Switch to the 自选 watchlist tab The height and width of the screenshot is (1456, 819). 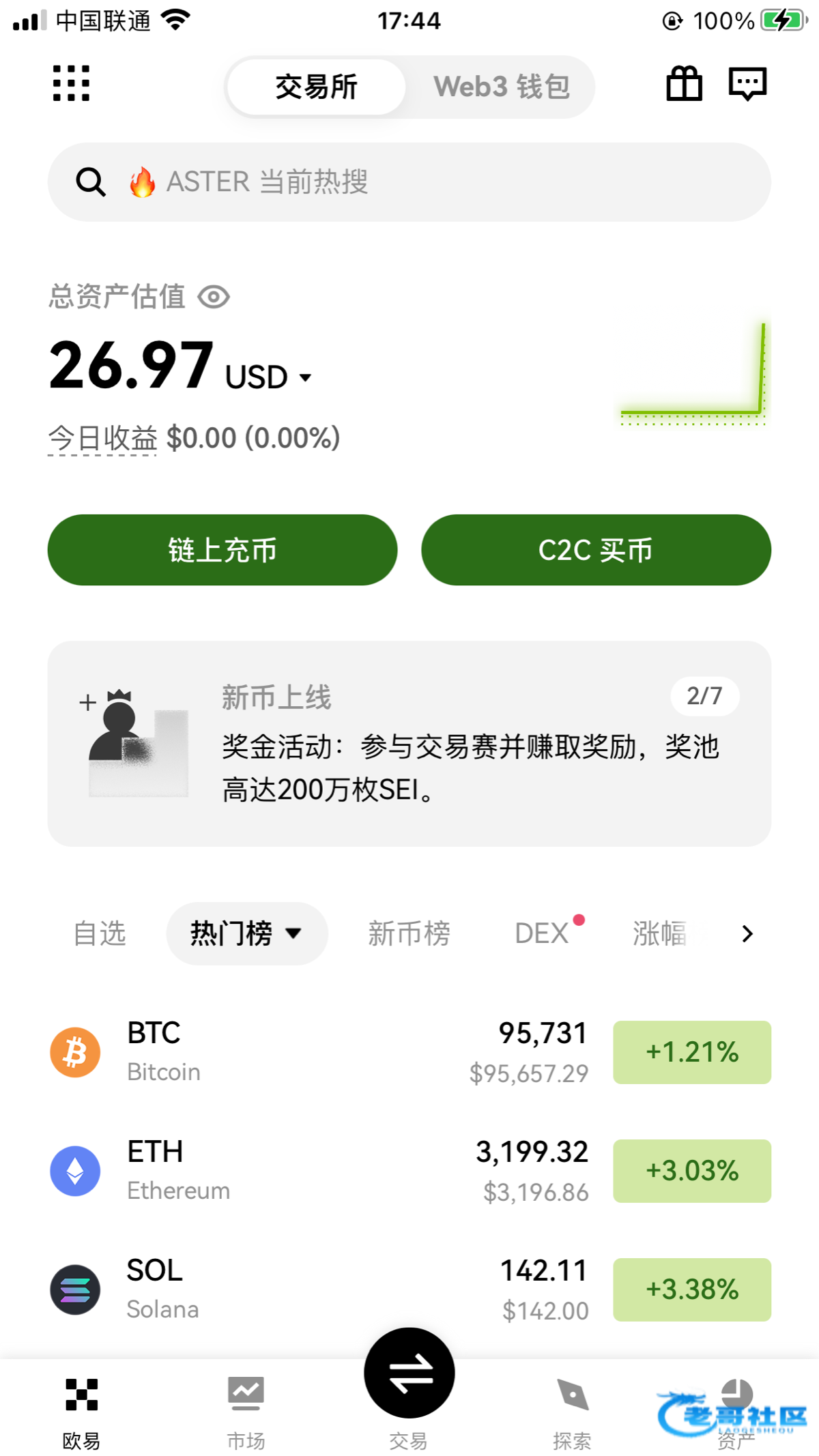click(x=100, y=933)
